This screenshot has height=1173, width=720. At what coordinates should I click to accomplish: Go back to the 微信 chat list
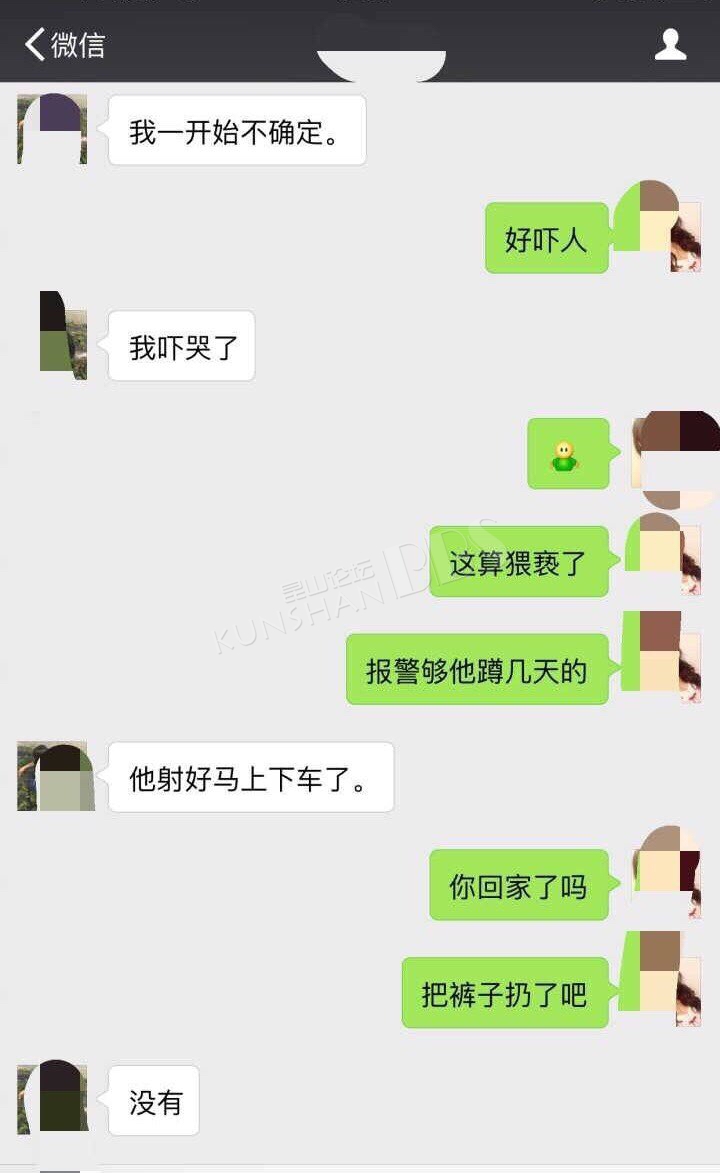point(65,44)
